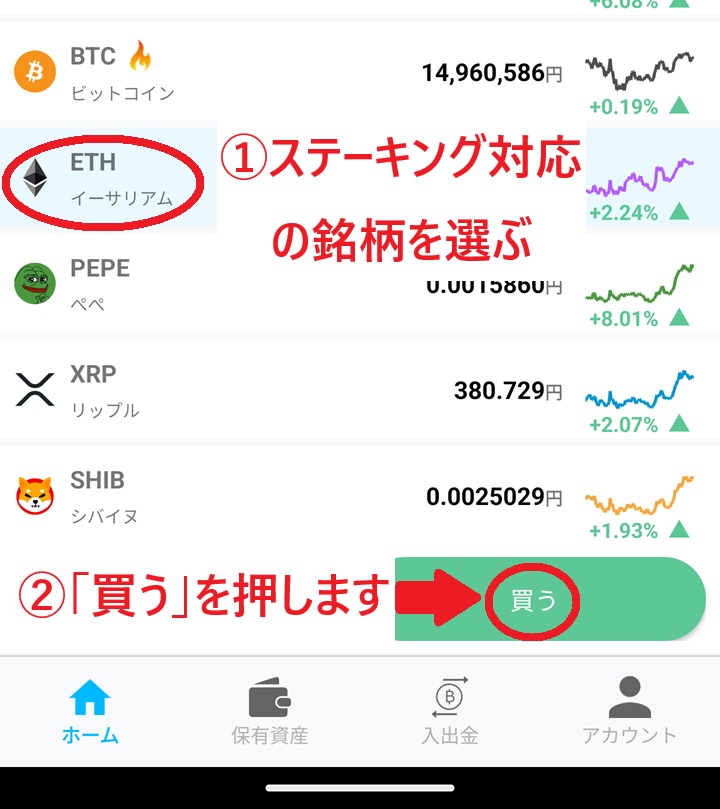Click the +2.24% change indicator for ETH

[x=625, y=214]
